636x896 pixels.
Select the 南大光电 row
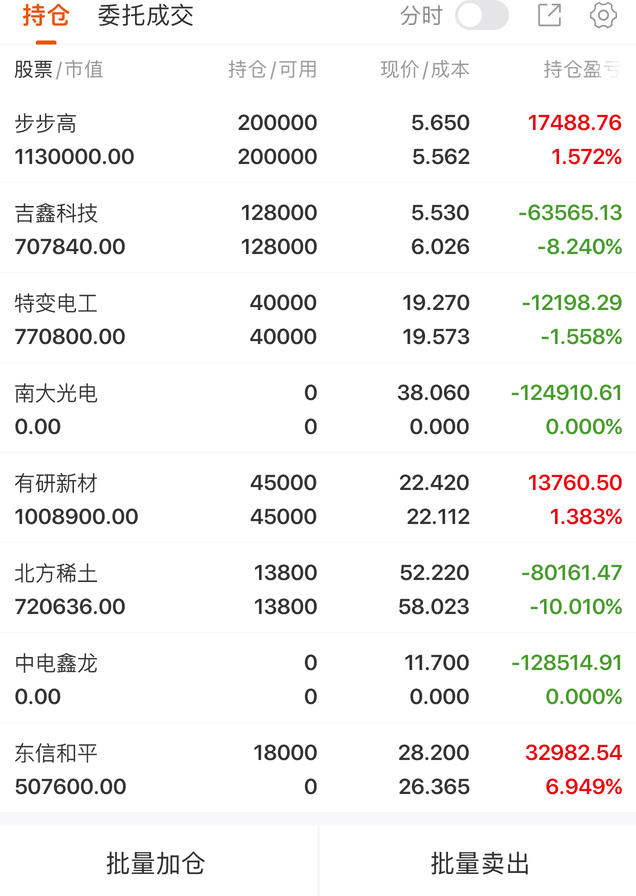click(x=318, y=409)
